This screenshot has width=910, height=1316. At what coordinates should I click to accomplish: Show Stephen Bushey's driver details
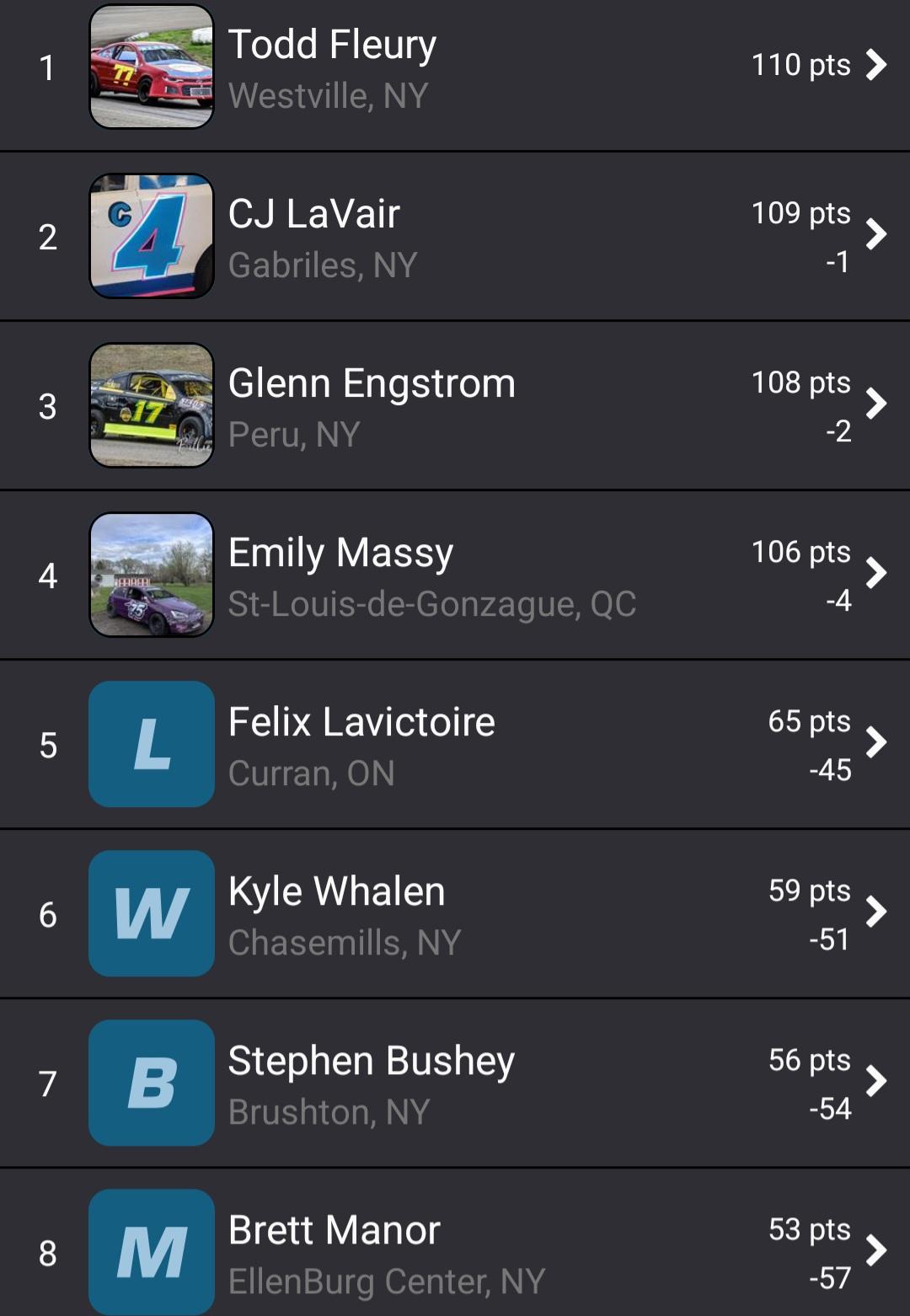455,1083
